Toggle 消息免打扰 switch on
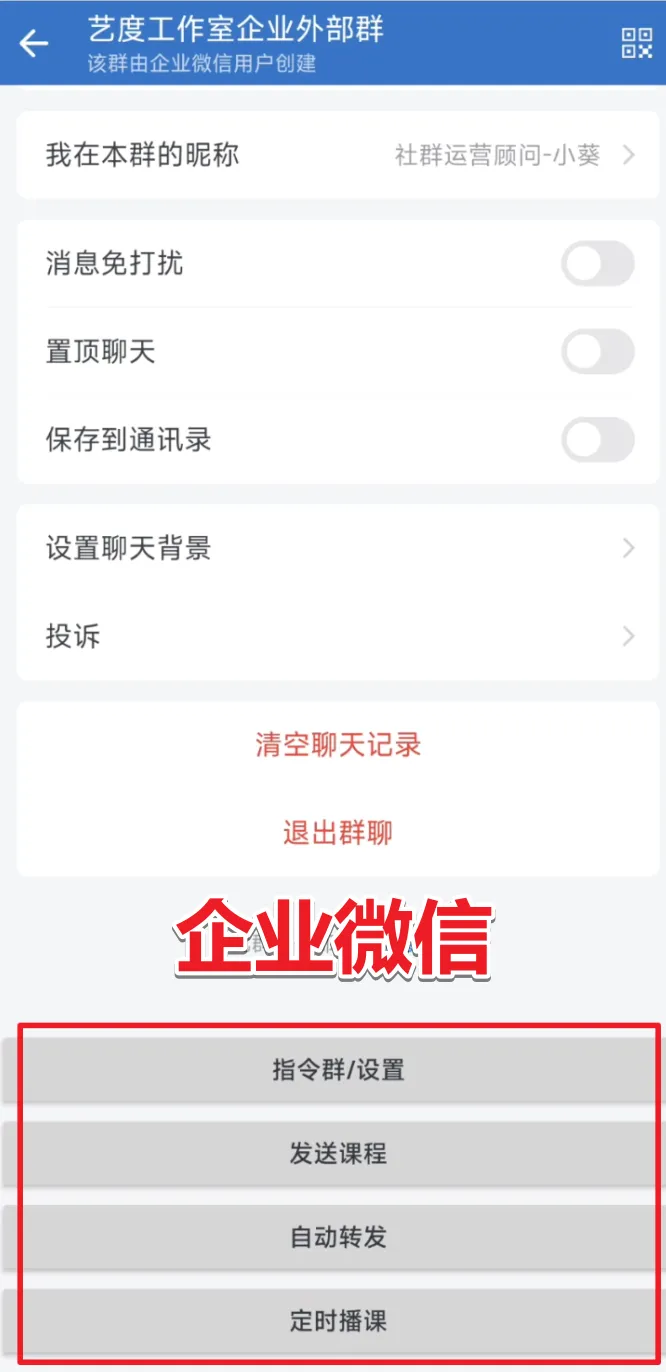Screen dimensions: 666x1372 click(597, 265)
